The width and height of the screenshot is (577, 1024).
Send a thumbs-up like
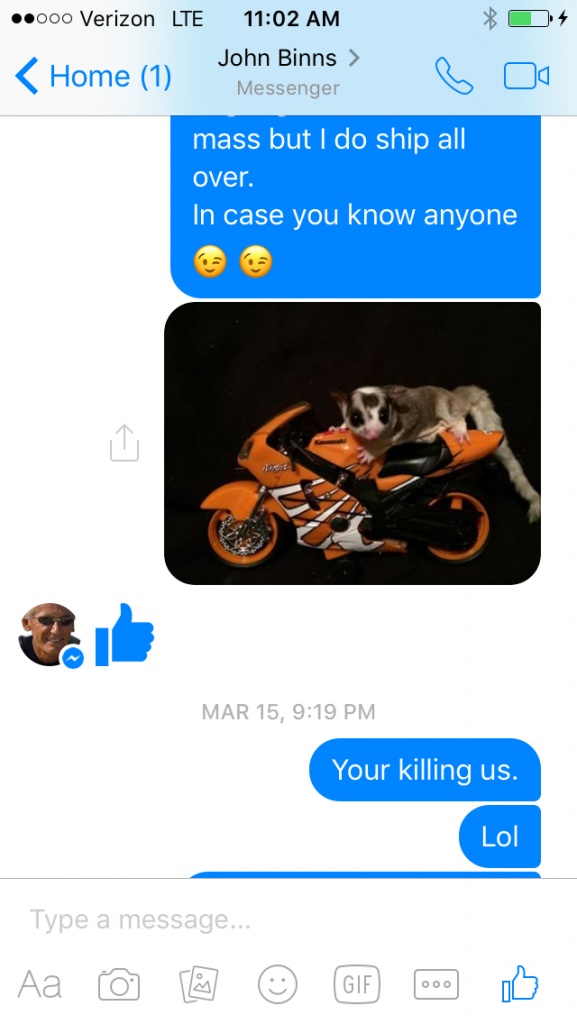[520, 983]
